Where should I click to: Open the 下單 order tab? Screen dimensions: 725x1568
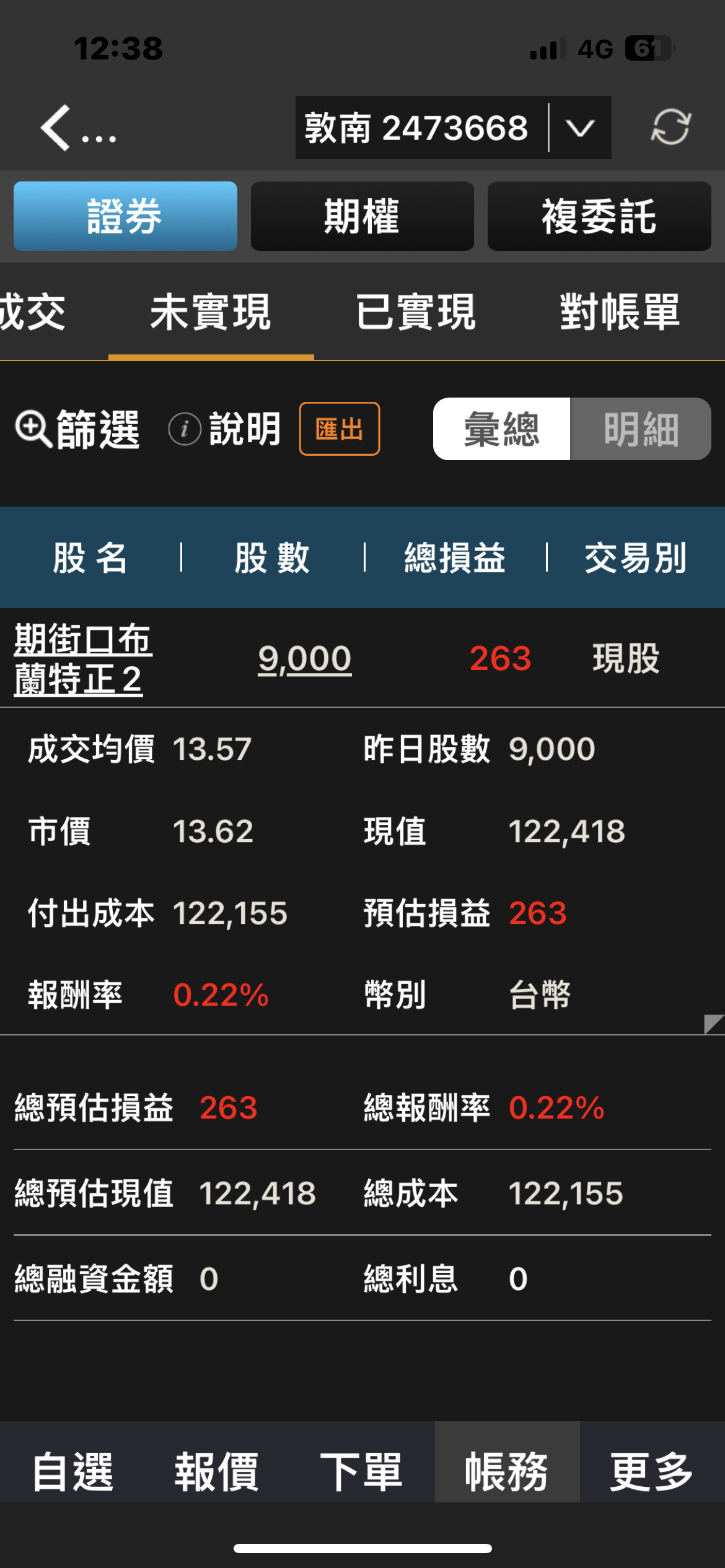362,1471
